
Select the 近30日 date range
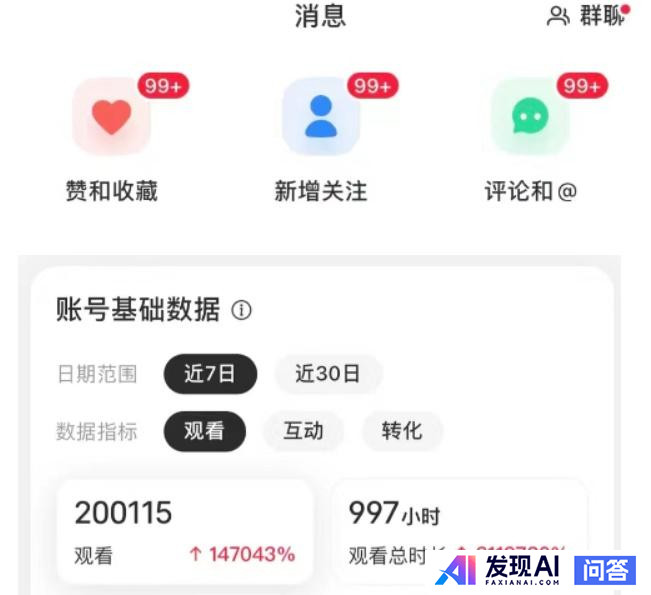[x=328, y=374]
